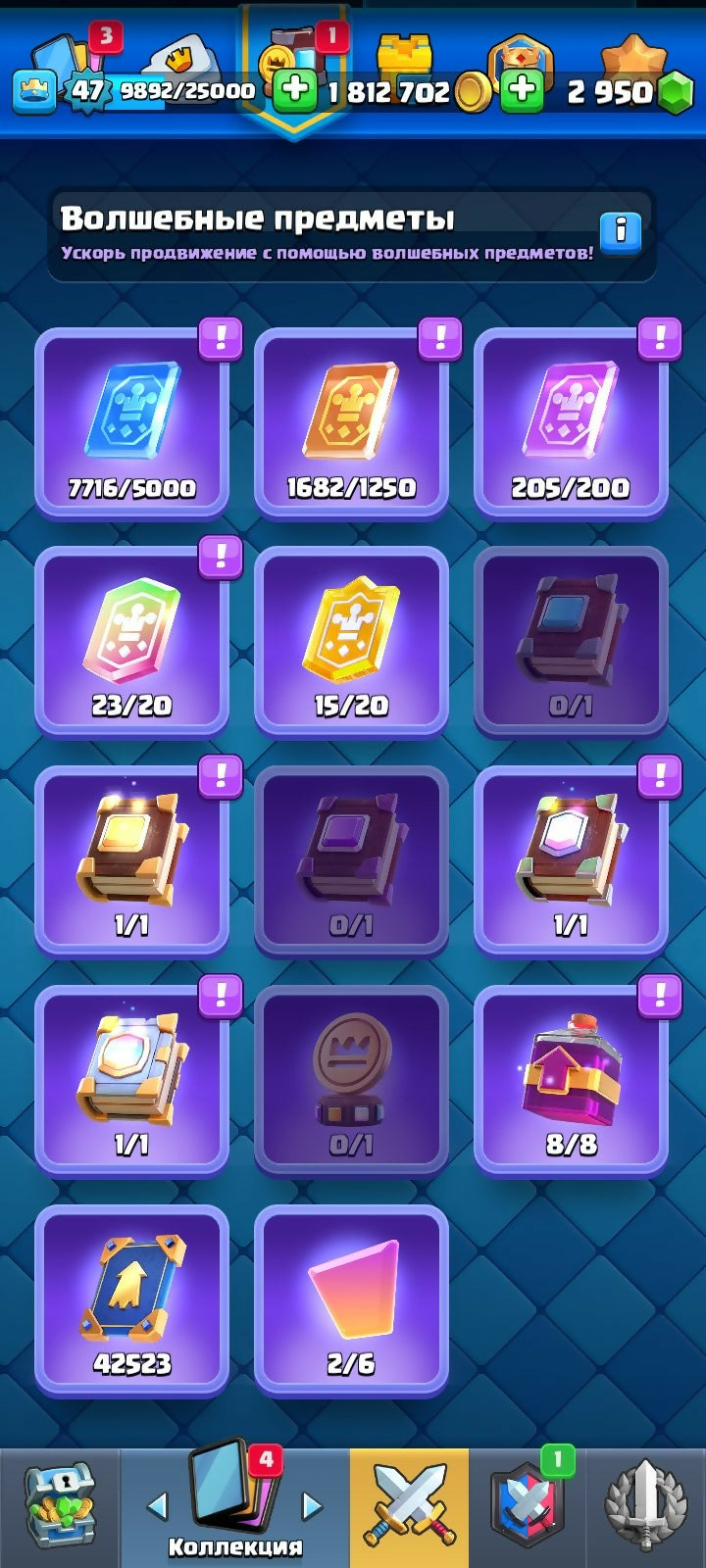Open the magic coin item 0/1
The image size is (706, 1568).
point(351,1080)
